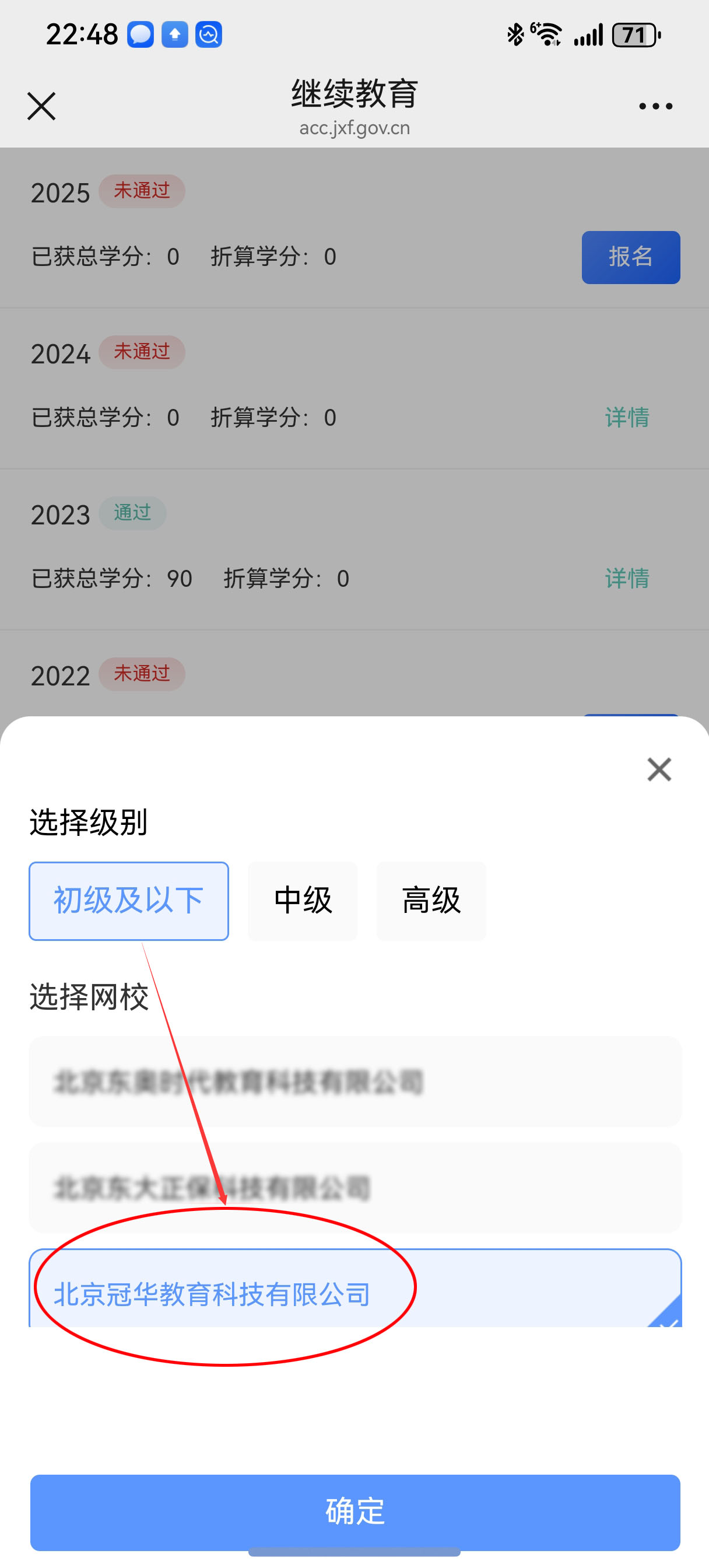Close the 继续教育 web page
This screenshot has height=1568, width=709.
(x=41, y=107)
